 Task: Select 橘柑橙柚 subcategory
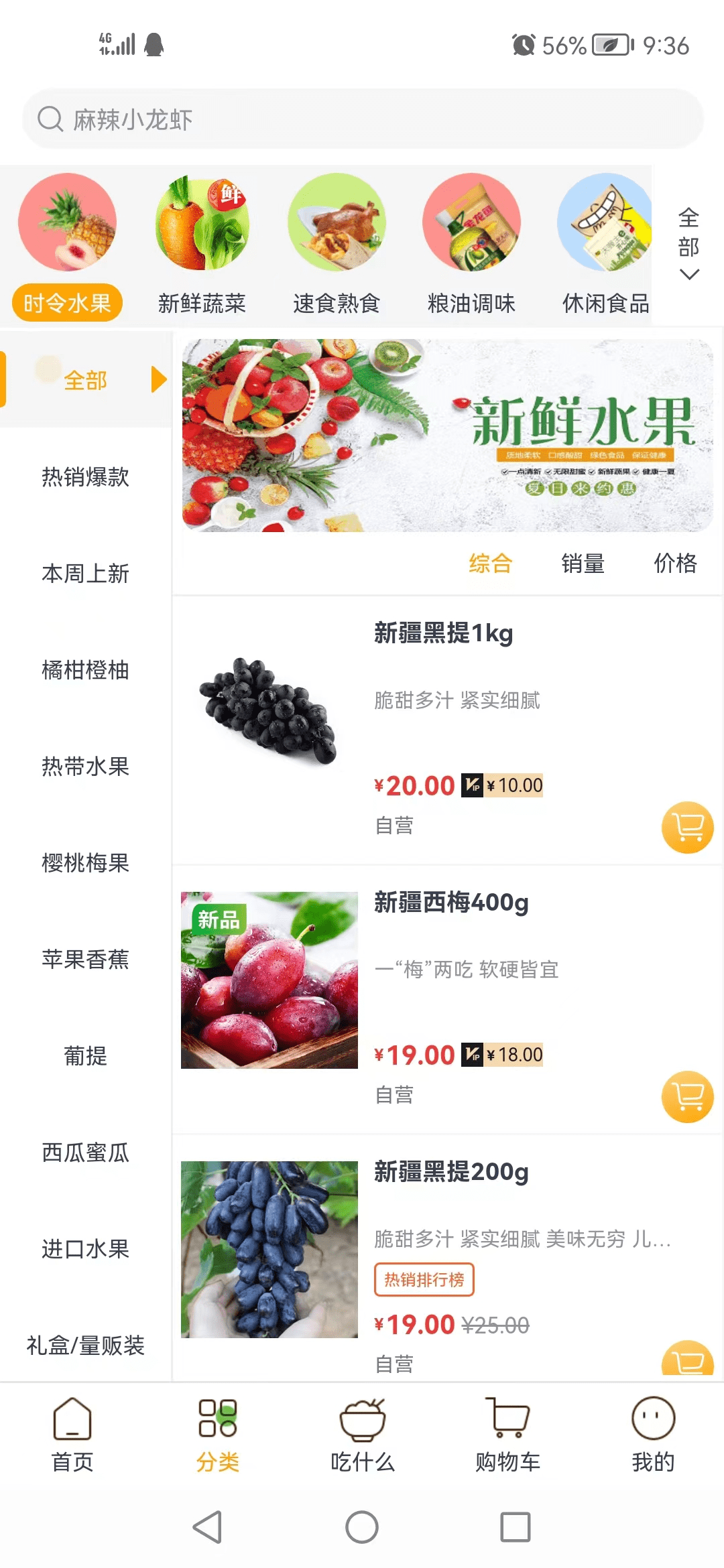85,670
